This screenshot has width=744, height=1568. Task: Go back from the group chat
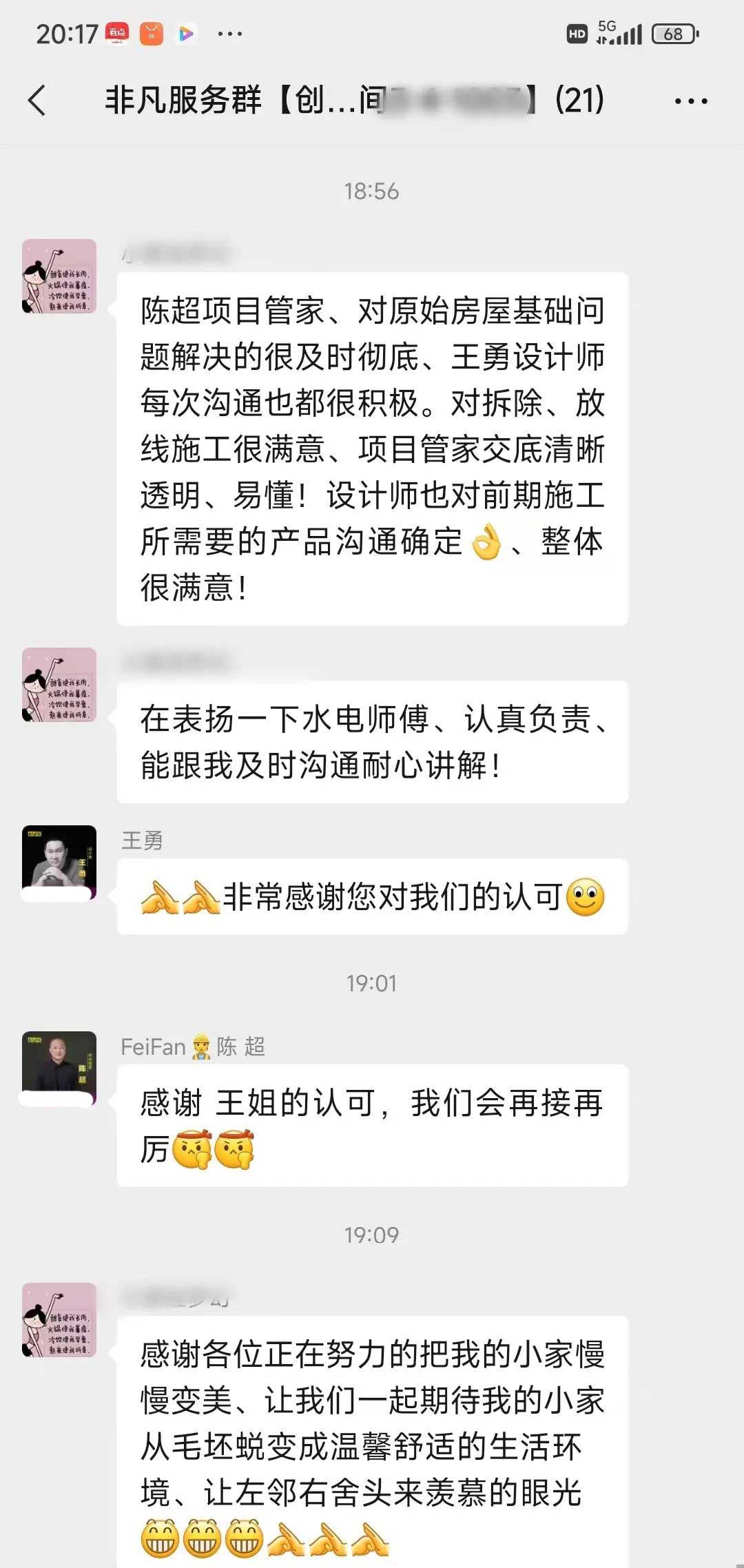click(x=37, y=101)
